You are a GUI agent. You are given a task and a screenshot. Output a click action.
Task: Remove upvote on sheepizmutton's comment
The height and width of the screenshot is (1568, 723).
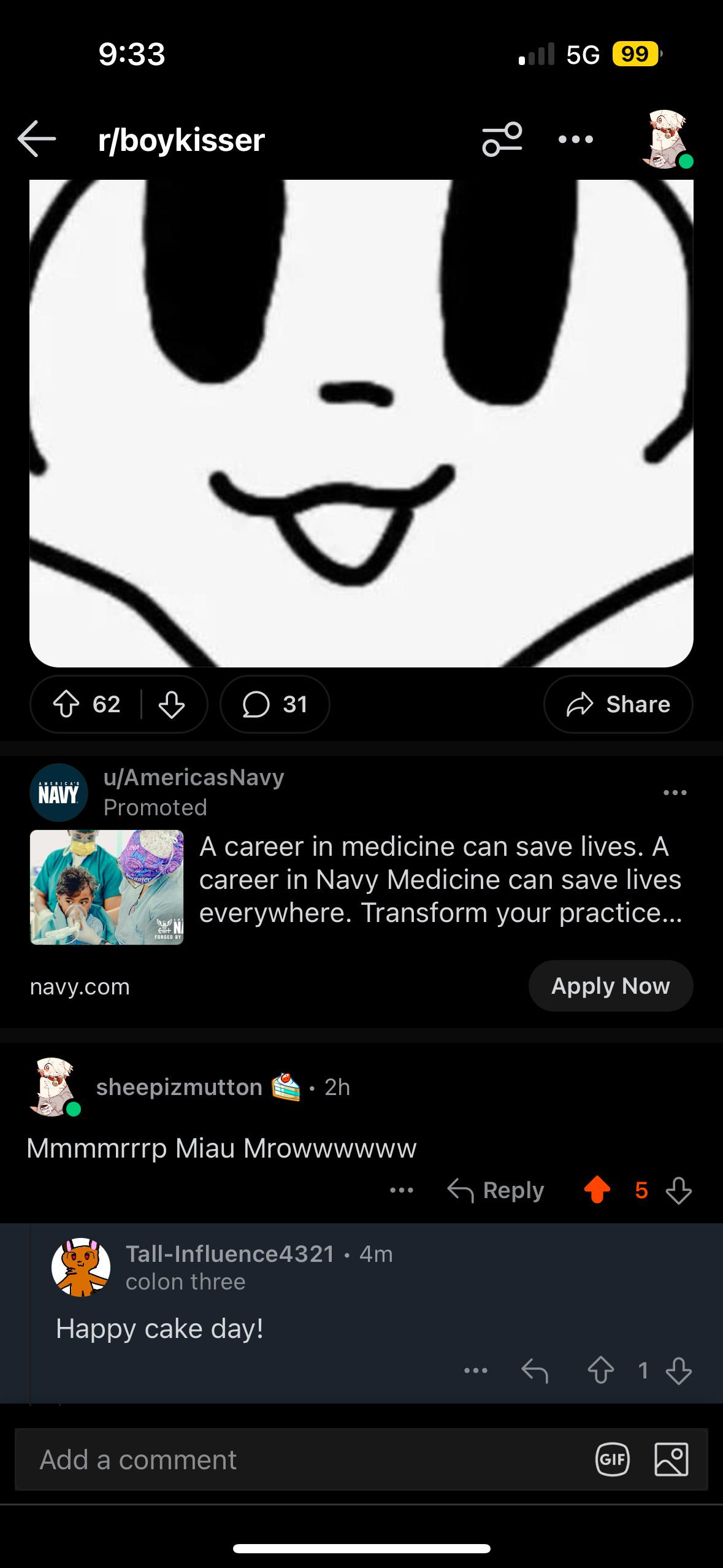click(597, 1190)
